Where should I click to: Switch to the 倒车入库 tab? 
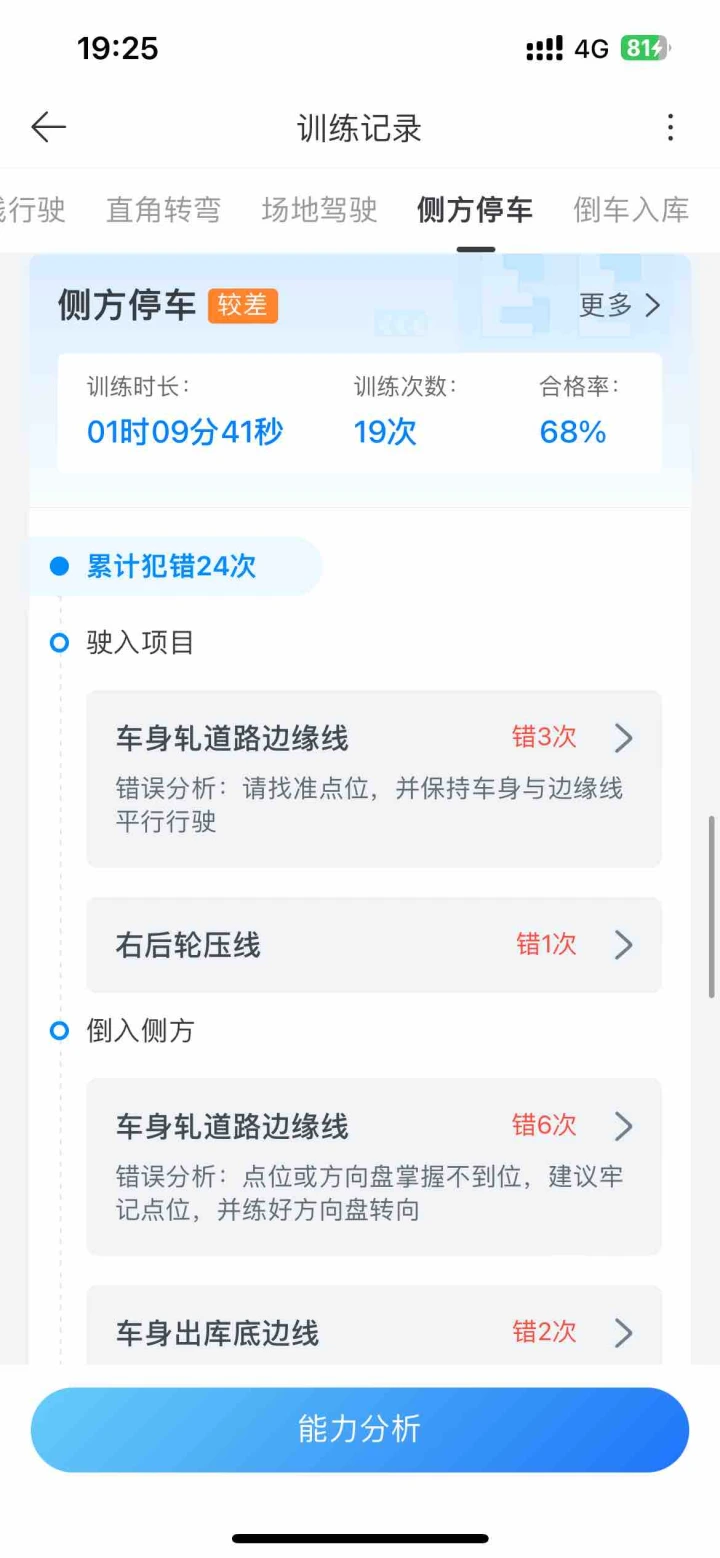click(x=631, y=210)
